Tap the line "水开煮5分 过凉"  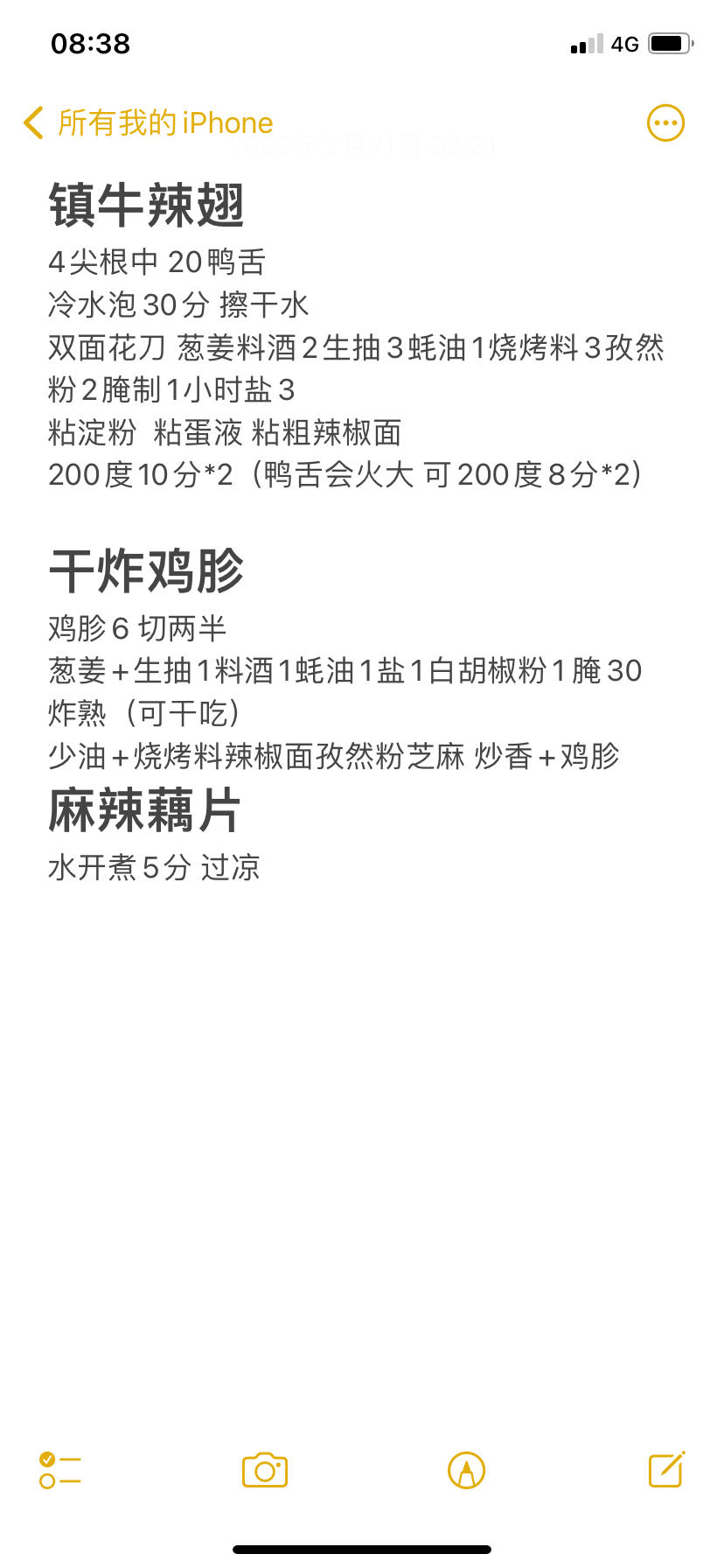155,868
